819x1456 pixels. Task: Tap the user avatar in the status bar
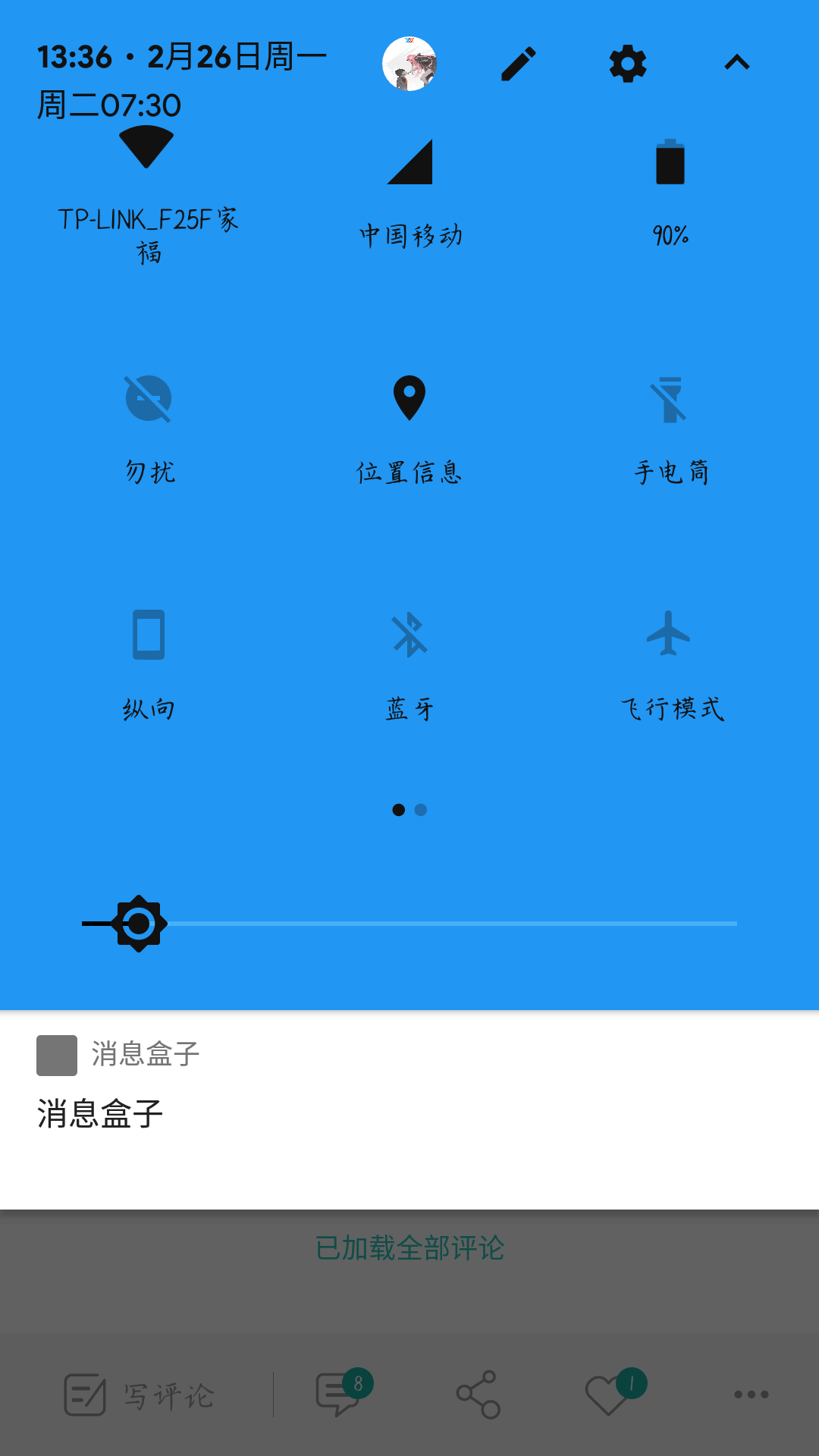(409, 64)
